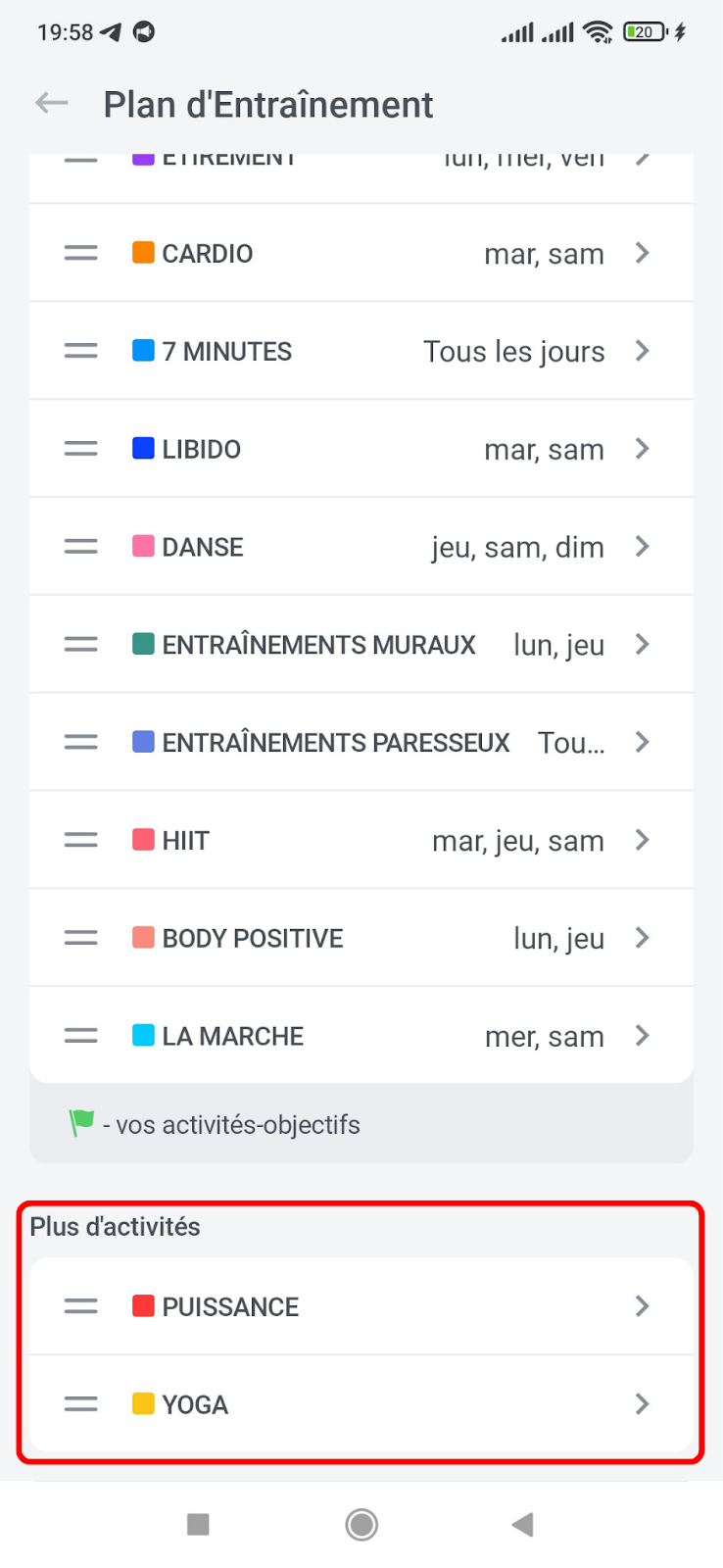Open the BODY POSITIVE row
This screenshot has width=723, height=1568.
point(361,939)
